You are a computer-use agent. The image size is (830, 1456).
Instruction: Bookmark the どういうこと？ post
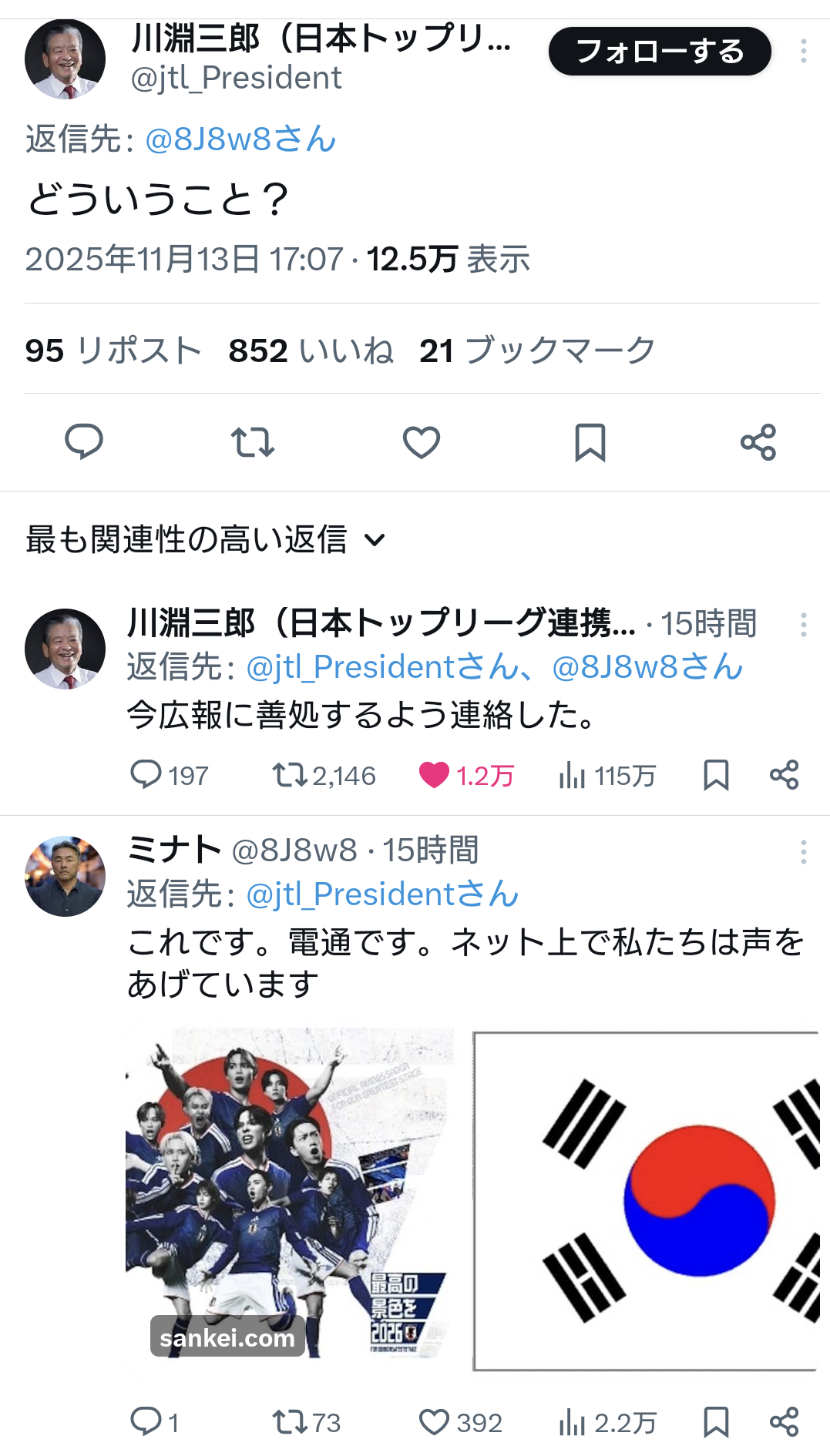point(590,442)
